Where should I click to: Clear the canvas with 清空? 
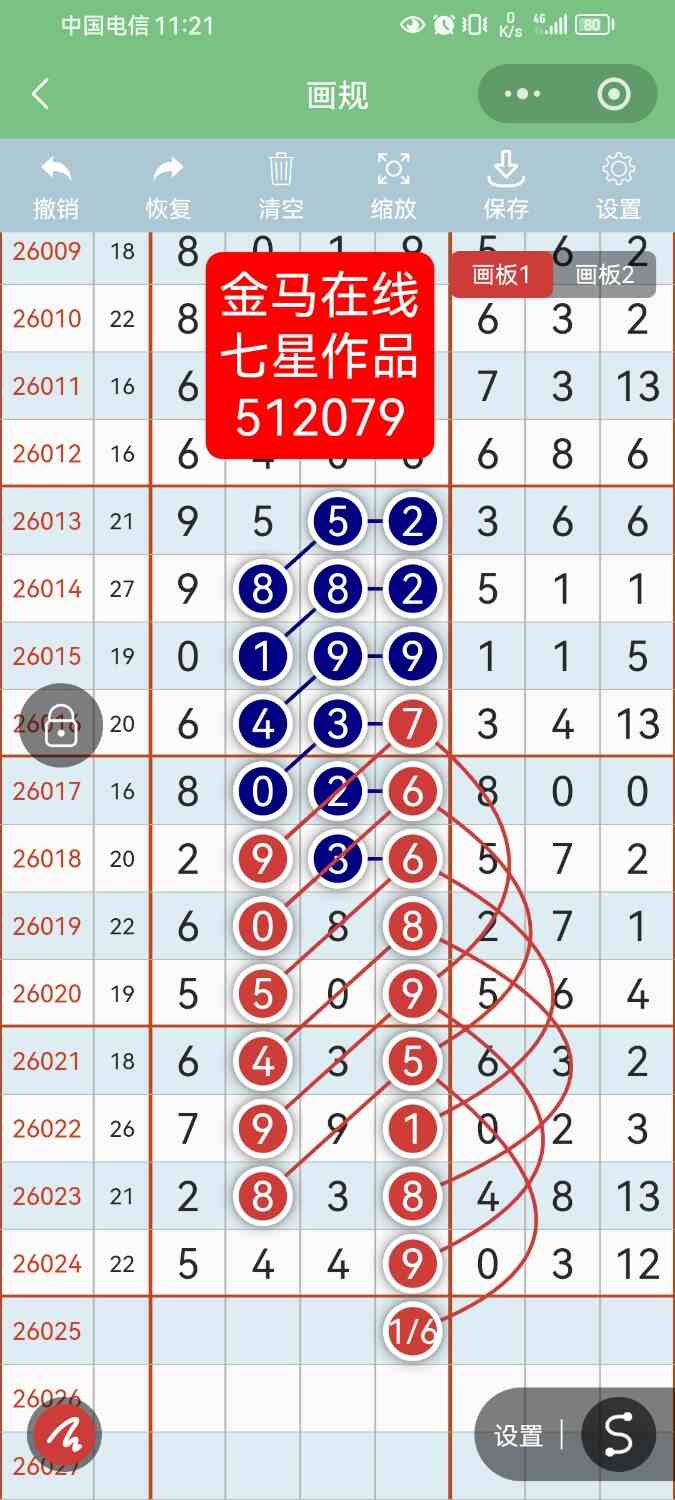coord(281,186)
